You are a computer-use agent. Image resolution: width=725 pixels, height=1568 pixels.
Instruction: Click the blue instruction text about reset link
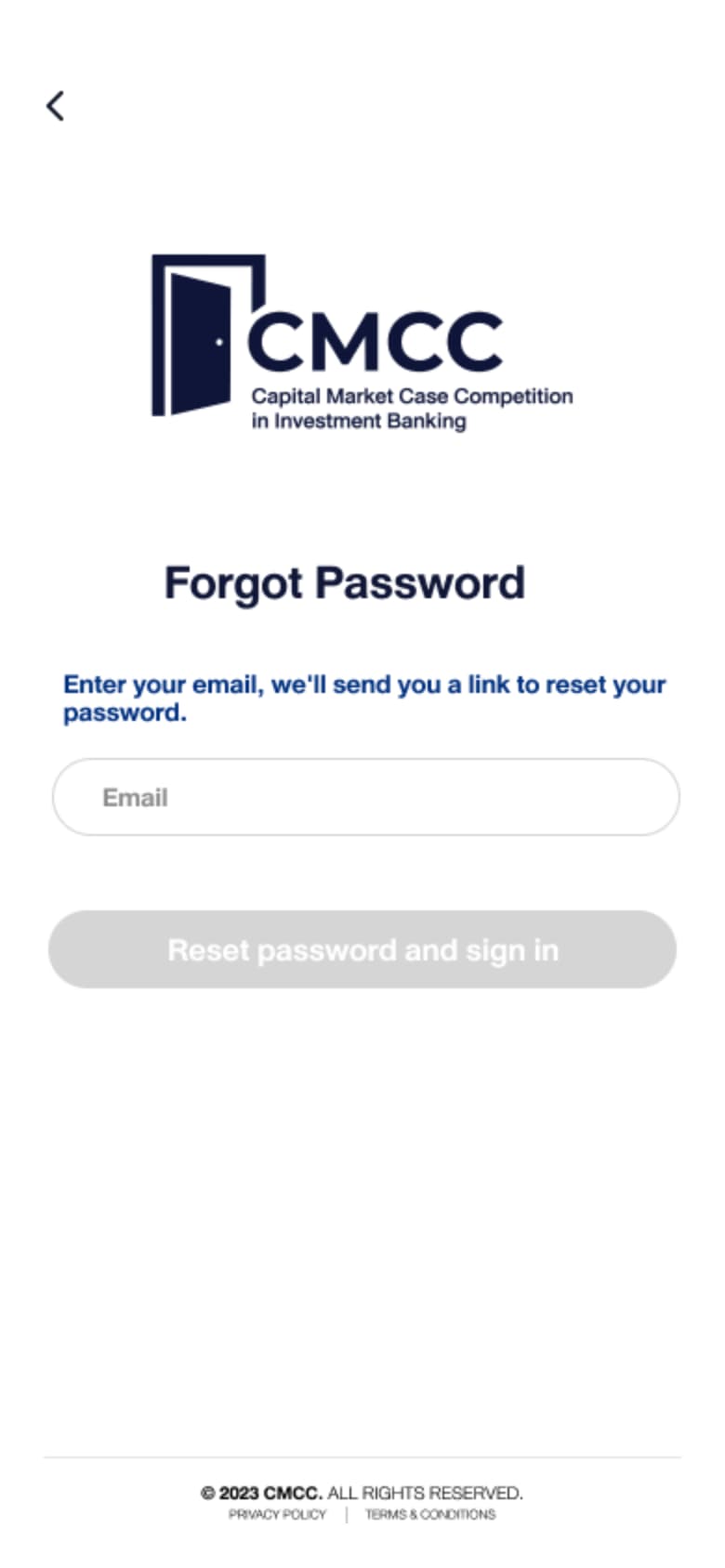[363, 699]
